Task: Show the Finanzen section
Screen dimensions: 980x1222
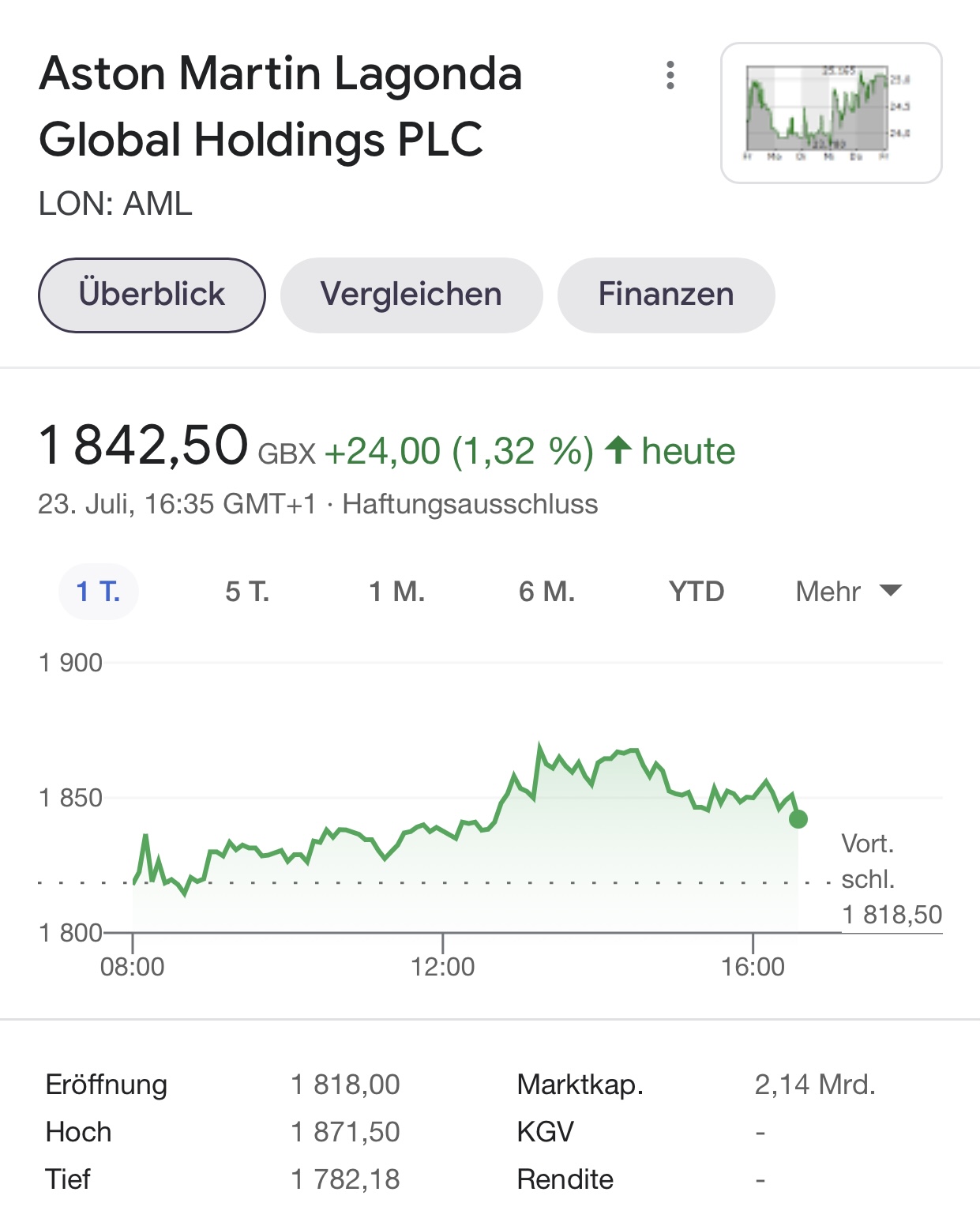Action: point(666,295)
